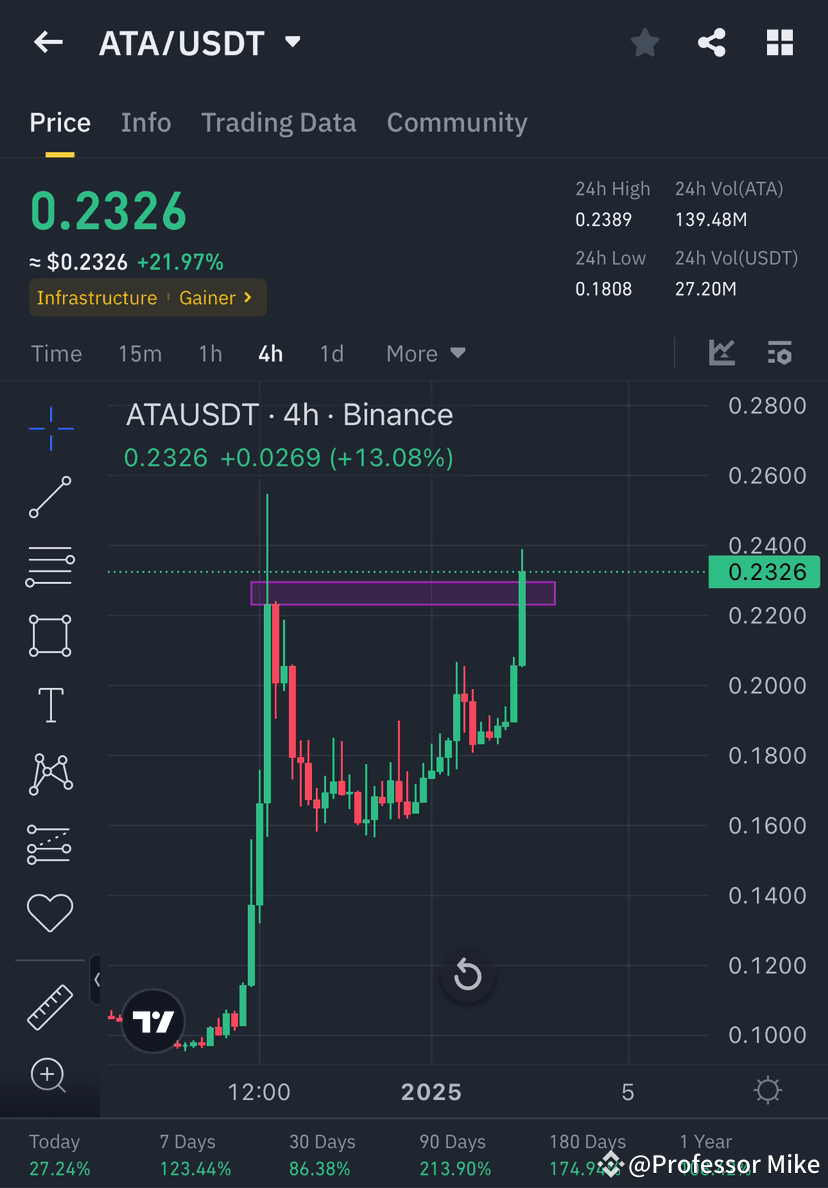
Task: Switch to the Trading Data tab
Action: [279, 122]
